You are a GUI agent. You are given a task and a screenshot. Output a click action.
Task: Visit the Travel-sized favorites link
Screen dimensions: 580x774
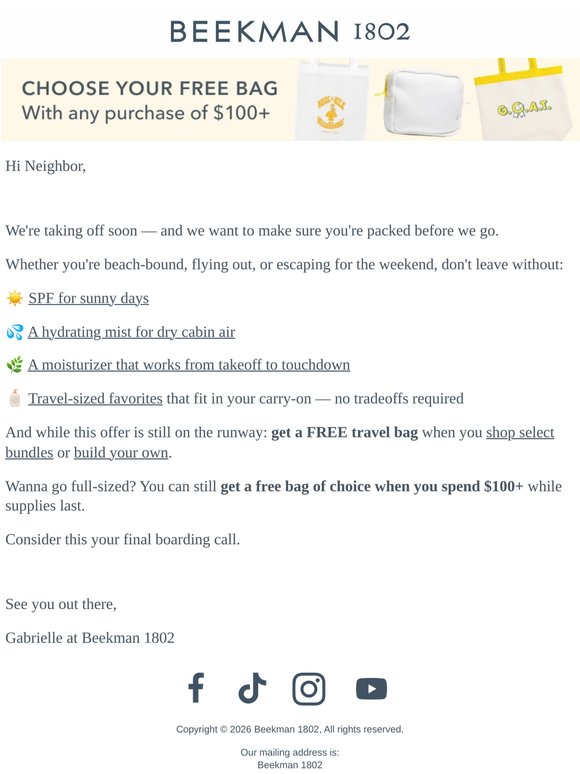click(x=95, y=398)
